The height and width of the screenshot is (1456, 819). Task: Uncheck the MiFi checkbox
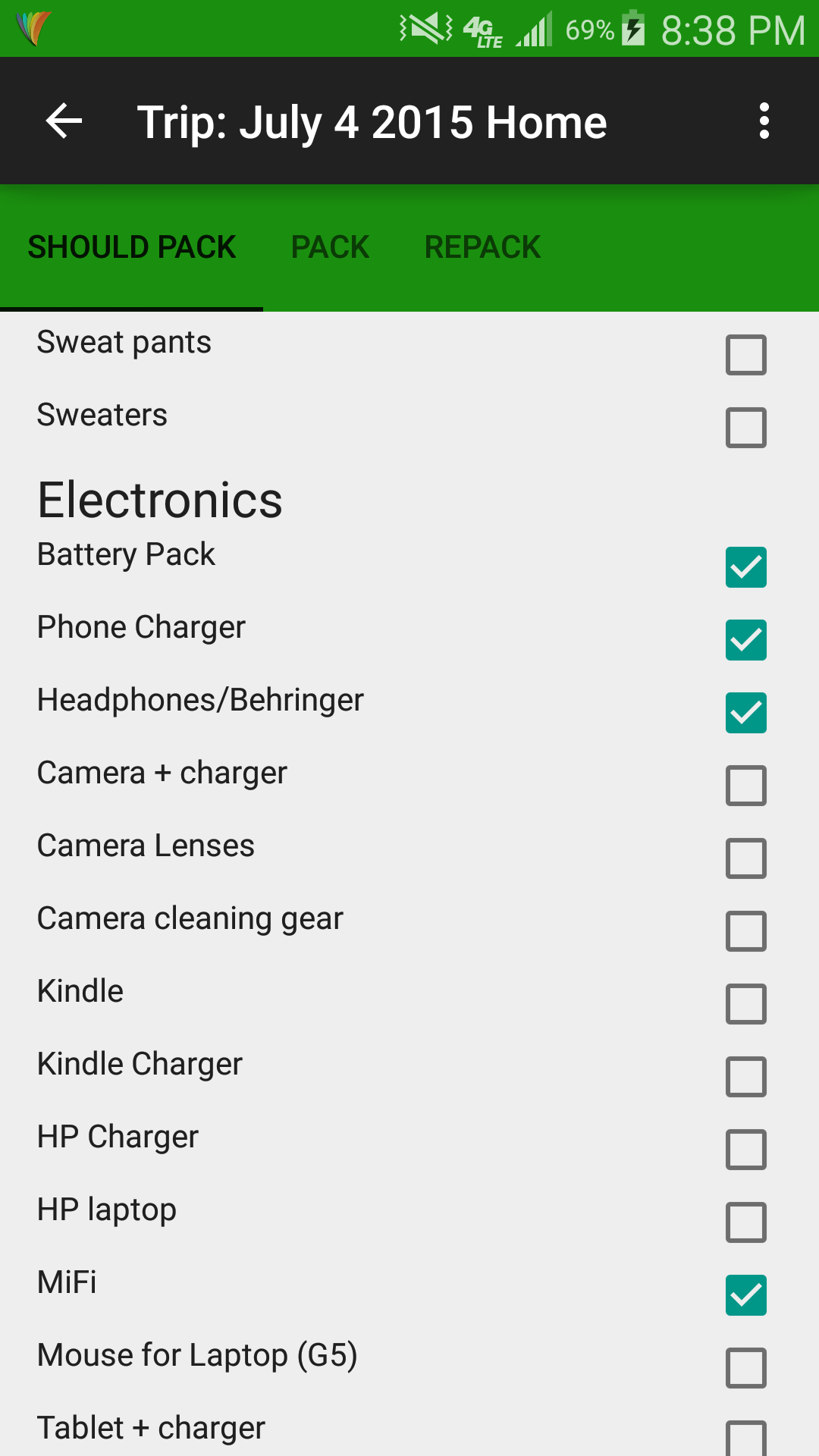click(745, 1295)
